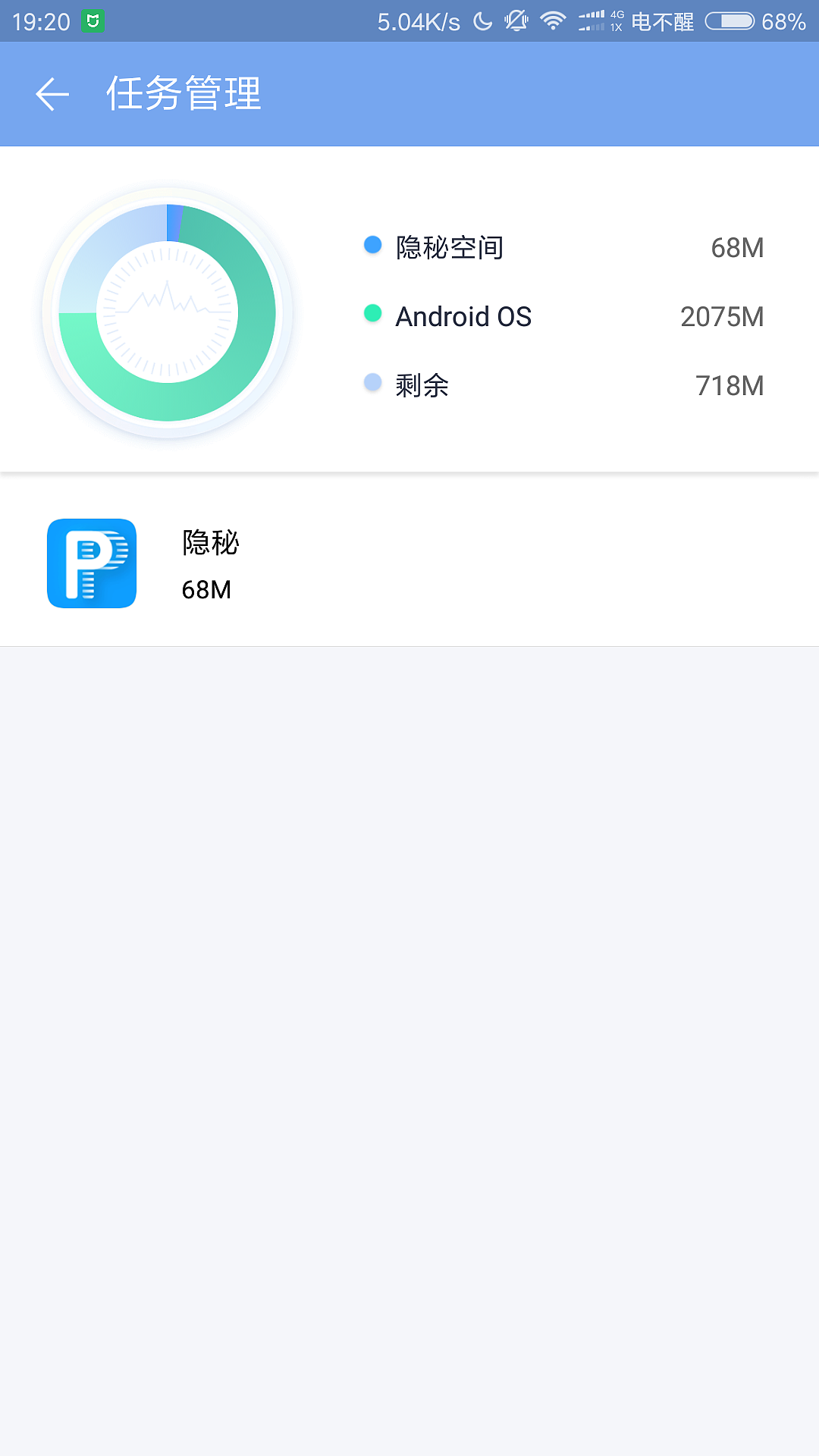Select the 隐秘空间 legend label
The height and width of the screenshot is (1456, 819).
tap(449, 248)
